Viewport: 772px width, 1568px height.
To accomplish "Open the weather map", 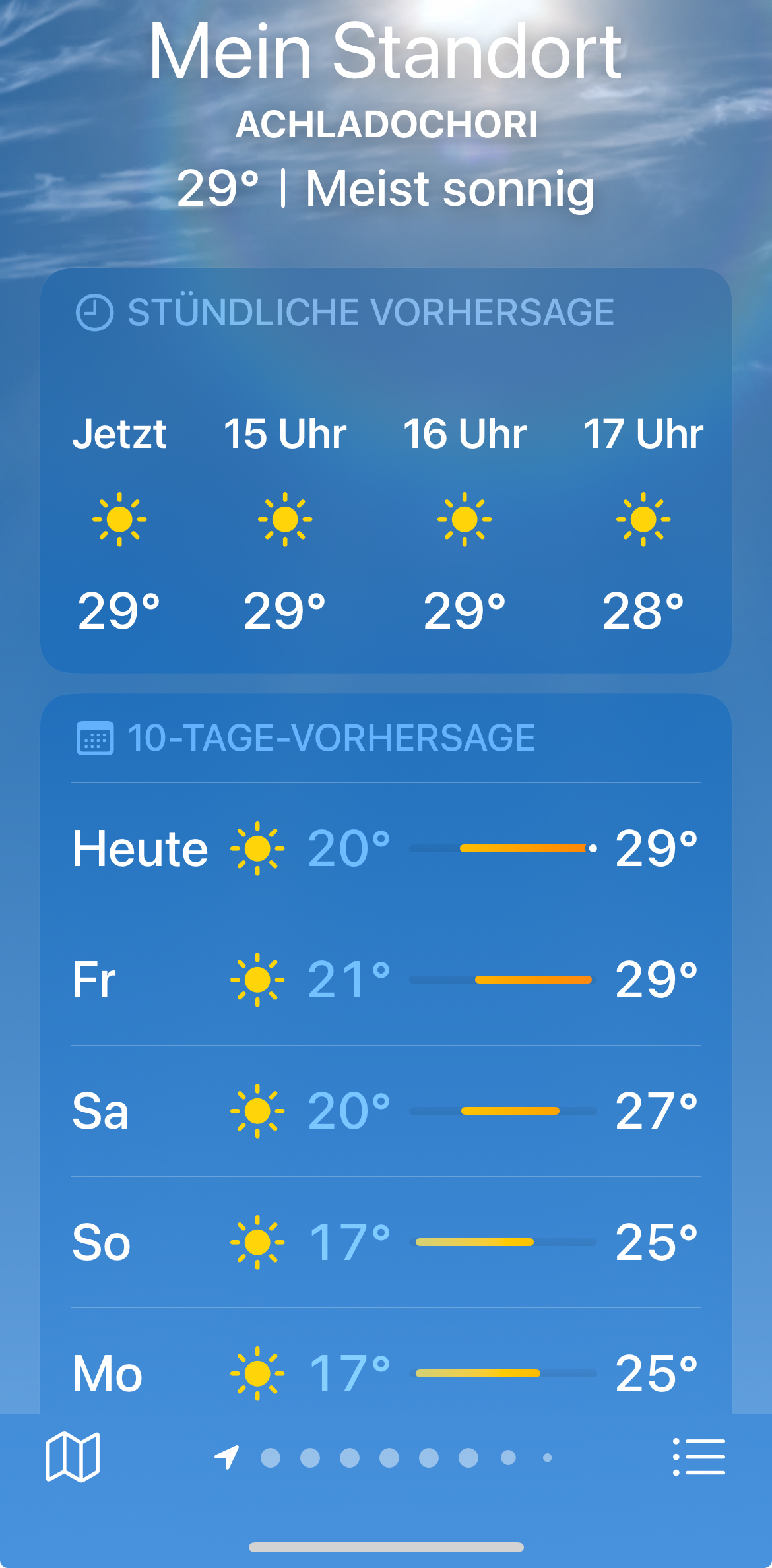I will tap(73, 1457).
